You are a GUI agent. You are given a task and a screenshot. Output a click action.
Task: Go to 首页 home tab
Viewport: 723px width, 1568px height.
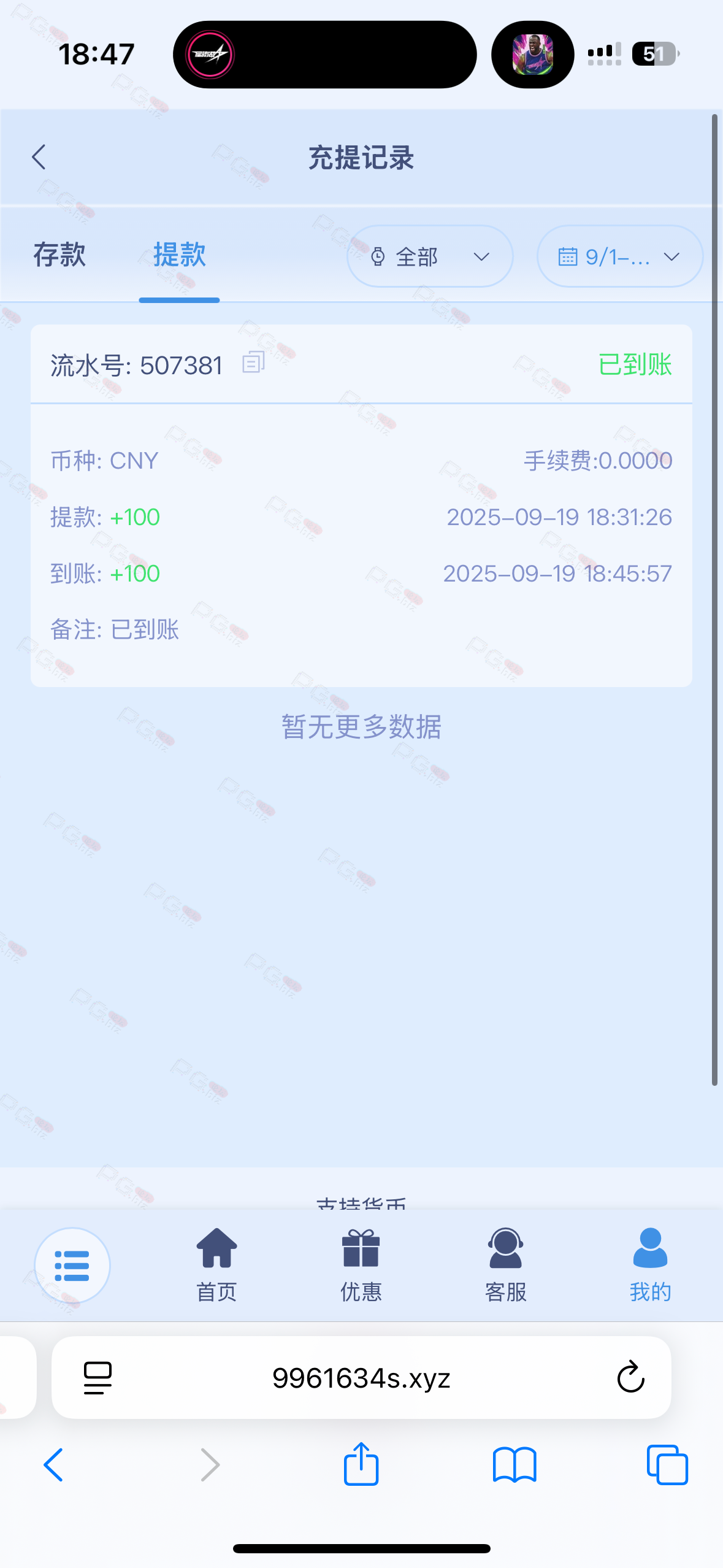(216, 1265)
